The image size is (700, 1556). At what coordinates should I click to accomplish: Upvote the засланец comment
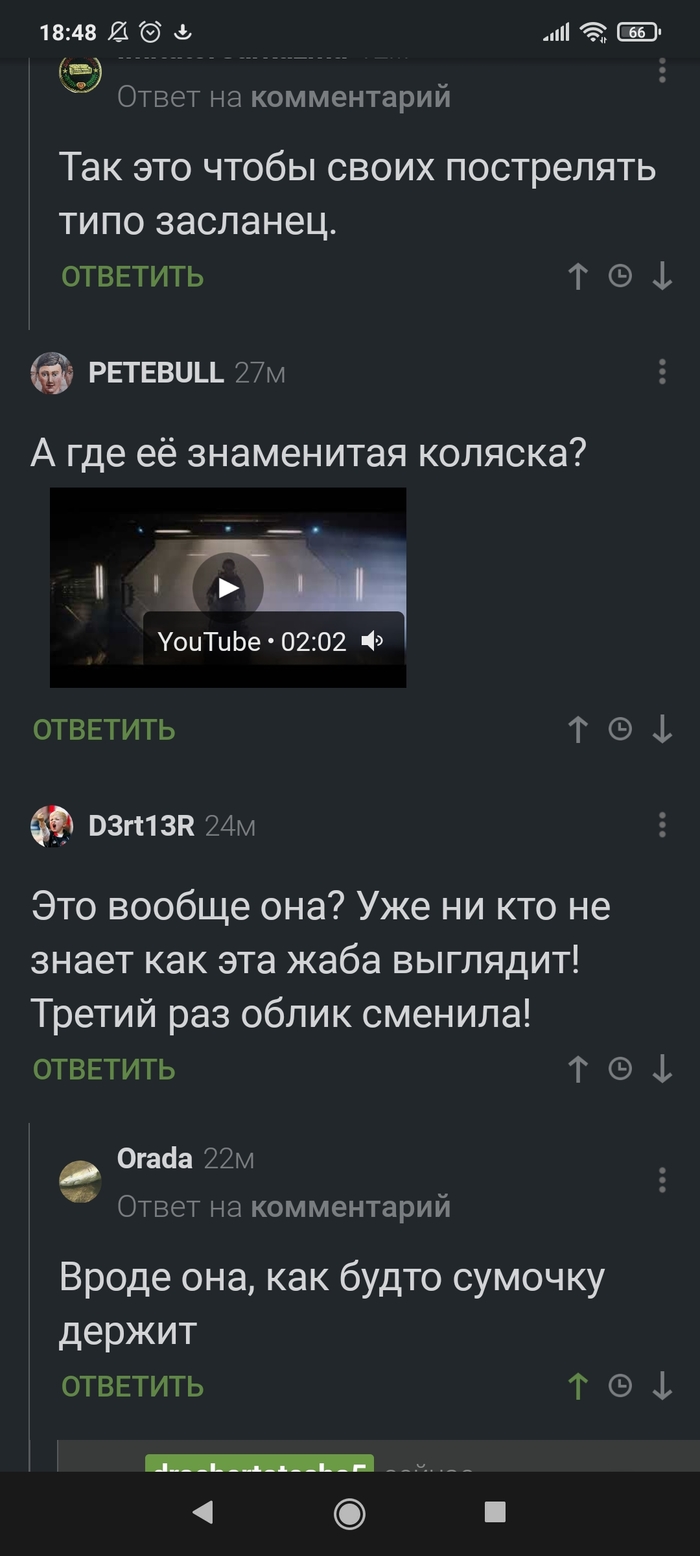pyautogui.click(x=577, y=276)
